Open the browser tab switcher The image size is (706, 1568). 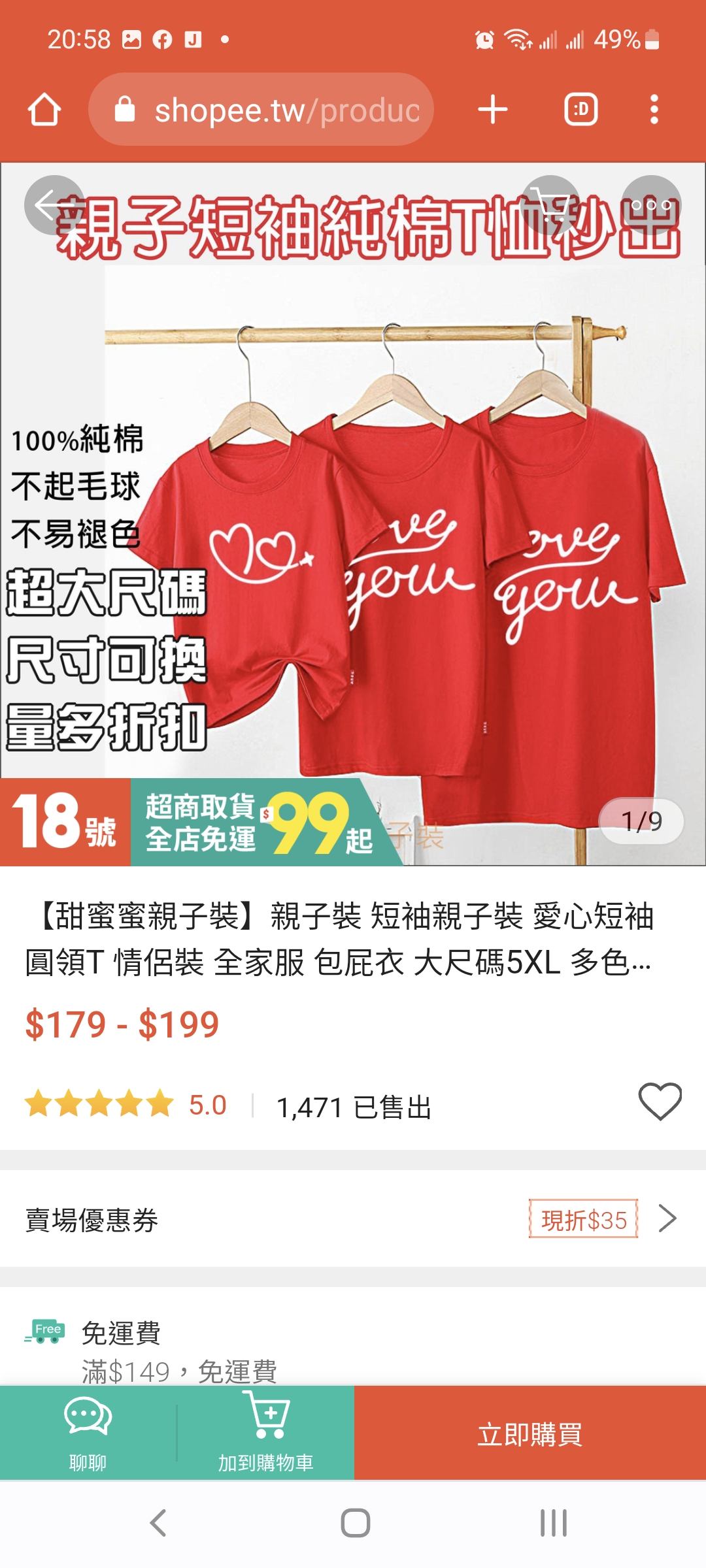coord(580,109)
